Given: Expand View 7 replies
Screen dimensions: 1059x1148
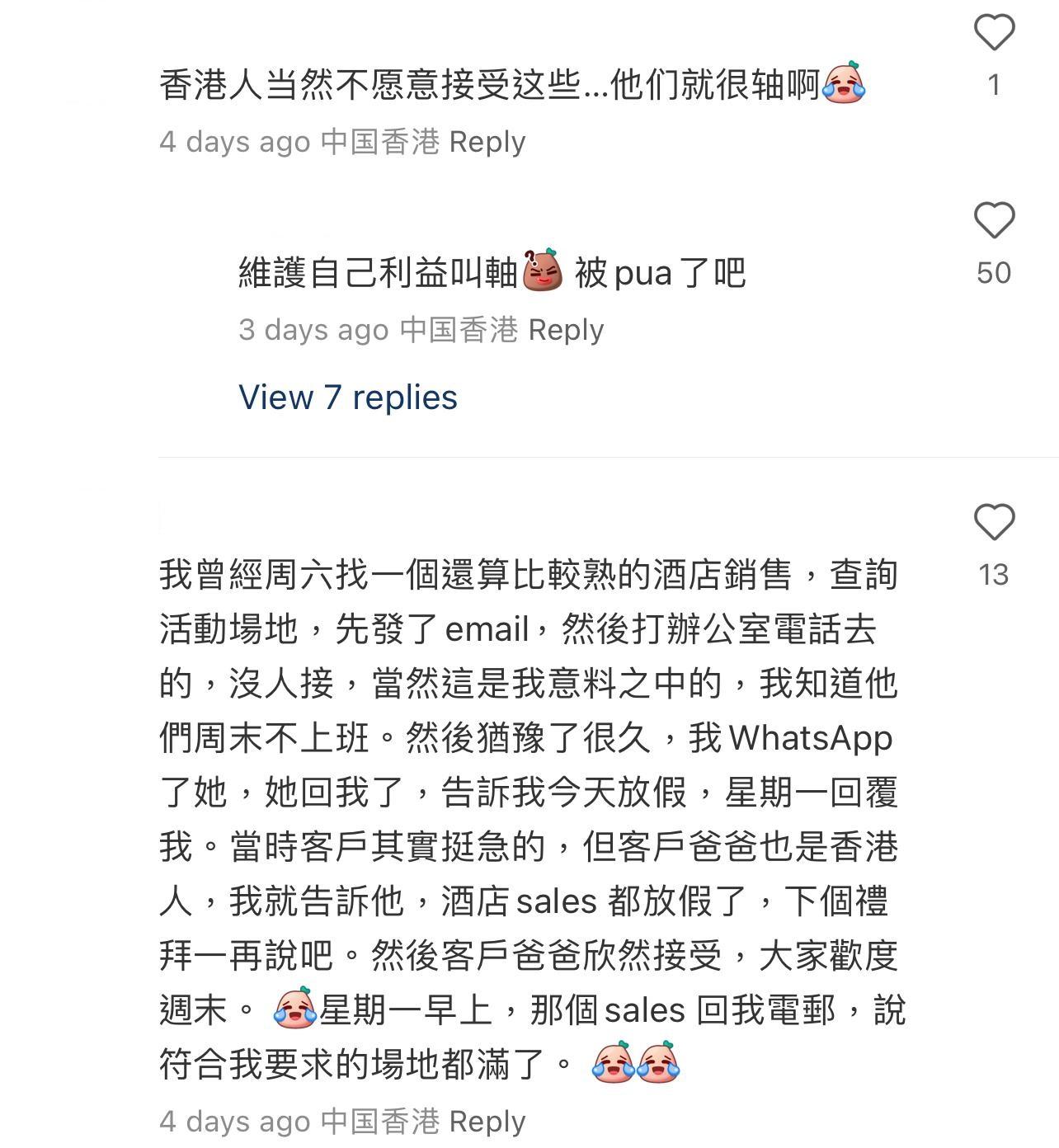Looking at the screenshot, I should 347,398.
